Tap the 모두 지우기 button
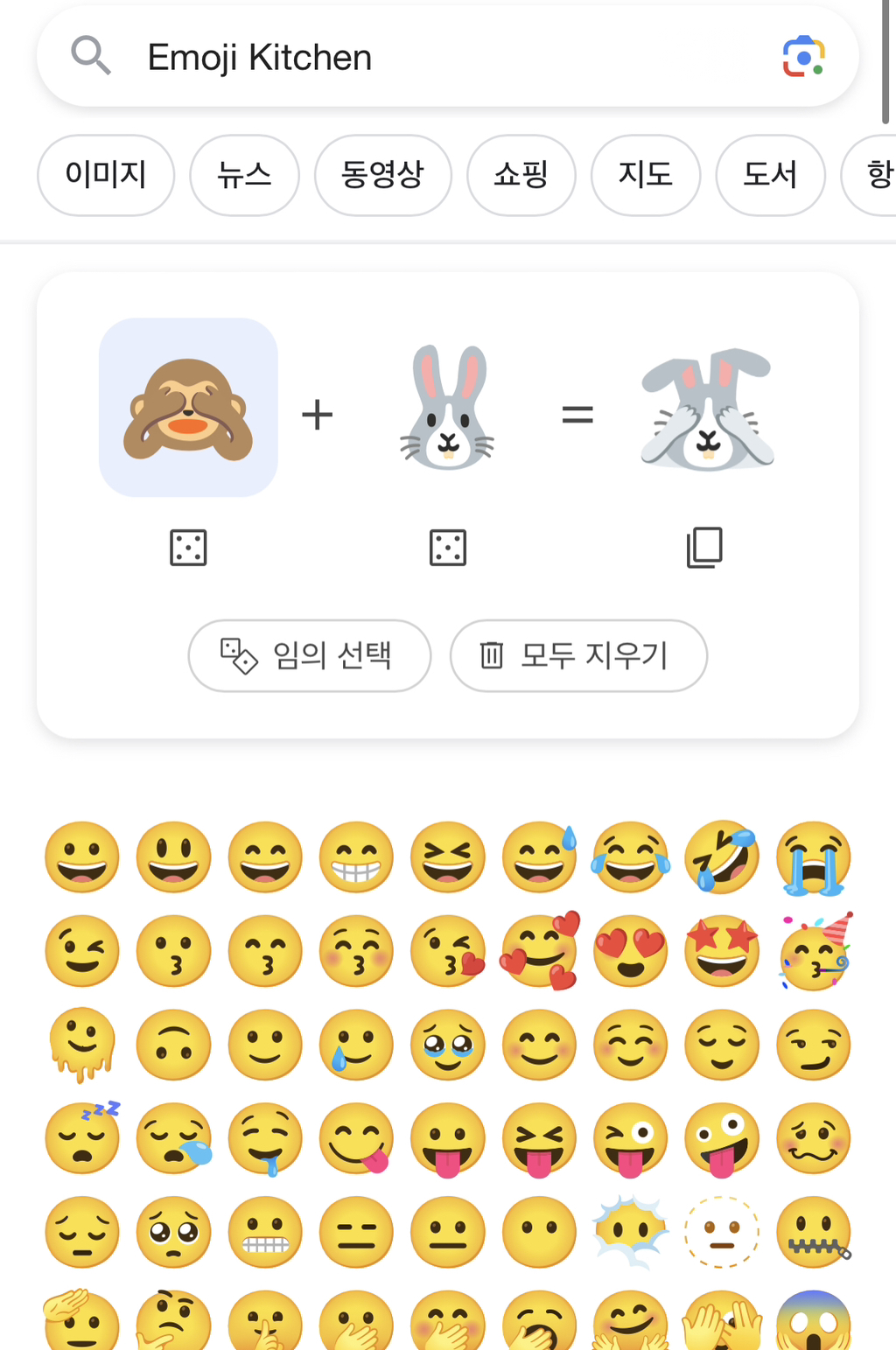 tap(578, 655)
